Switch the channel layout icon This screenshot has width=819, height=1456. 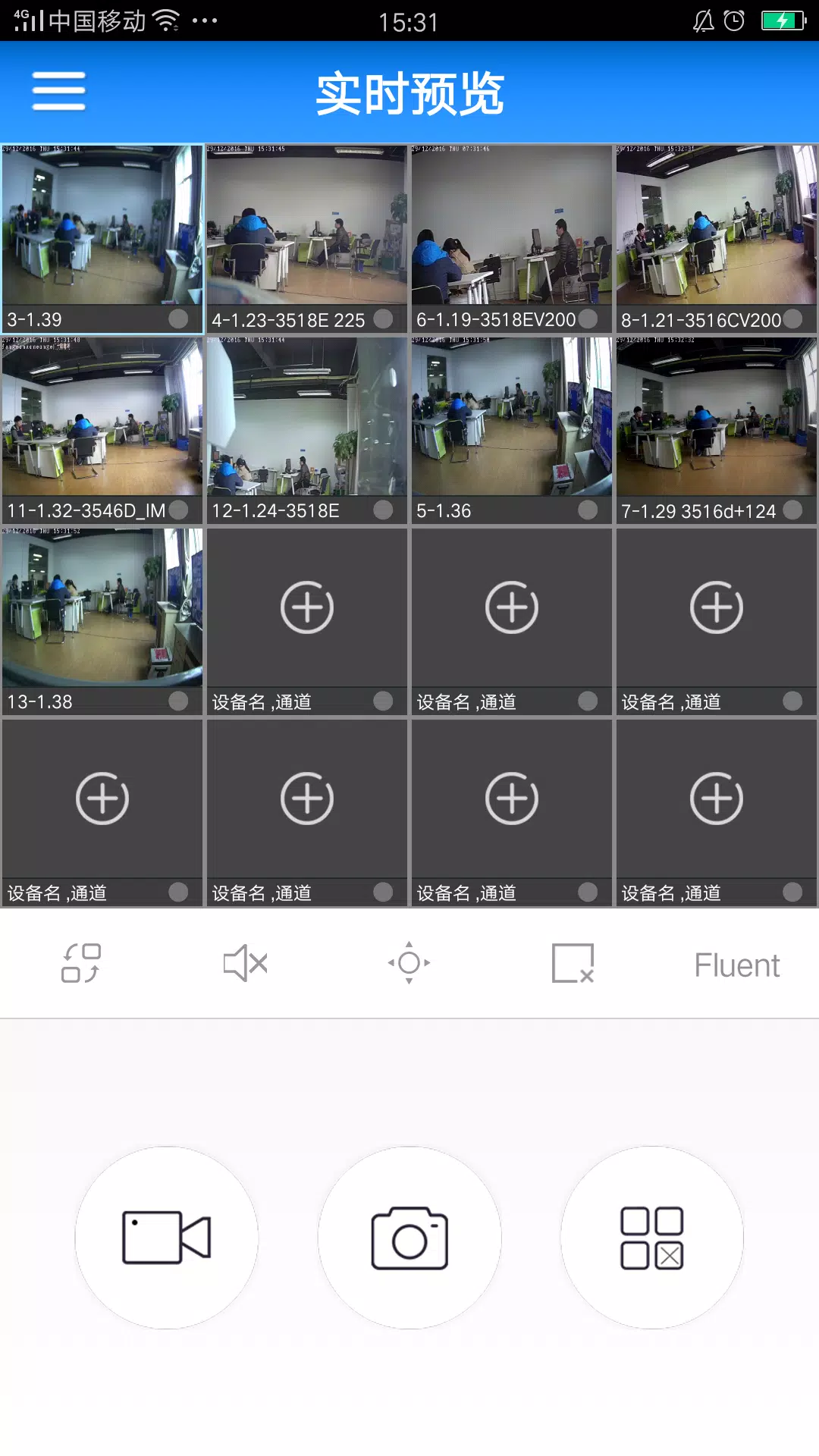click(81, 963)
